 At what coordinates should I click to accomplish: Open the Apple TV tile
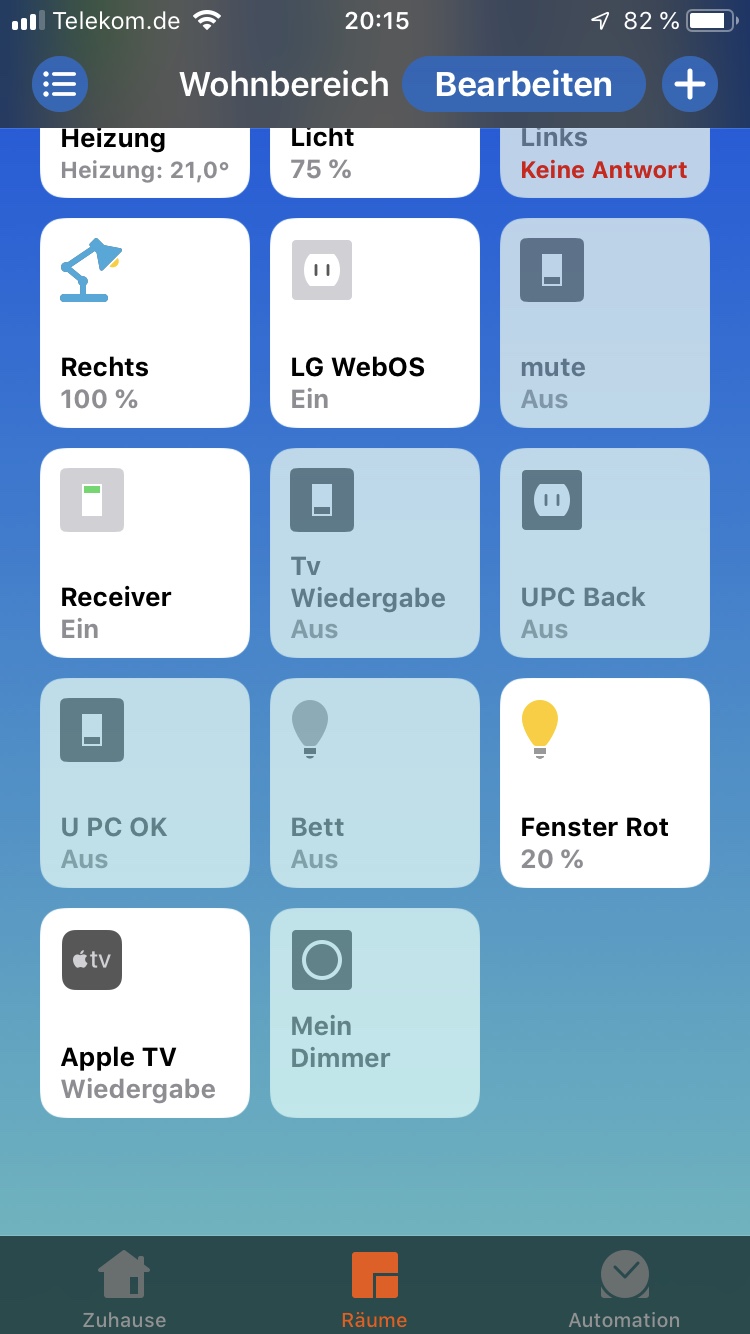145,1013
